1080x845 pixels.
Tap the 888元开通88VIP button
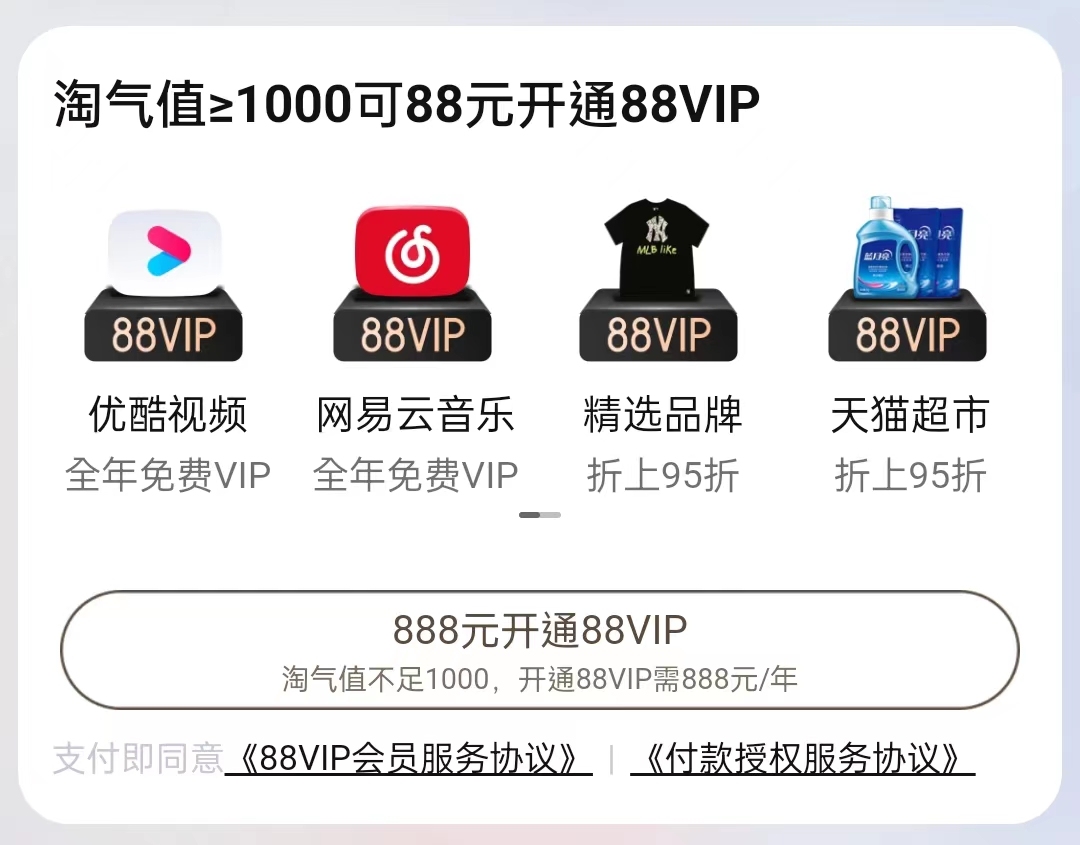[x=540, y=650]
